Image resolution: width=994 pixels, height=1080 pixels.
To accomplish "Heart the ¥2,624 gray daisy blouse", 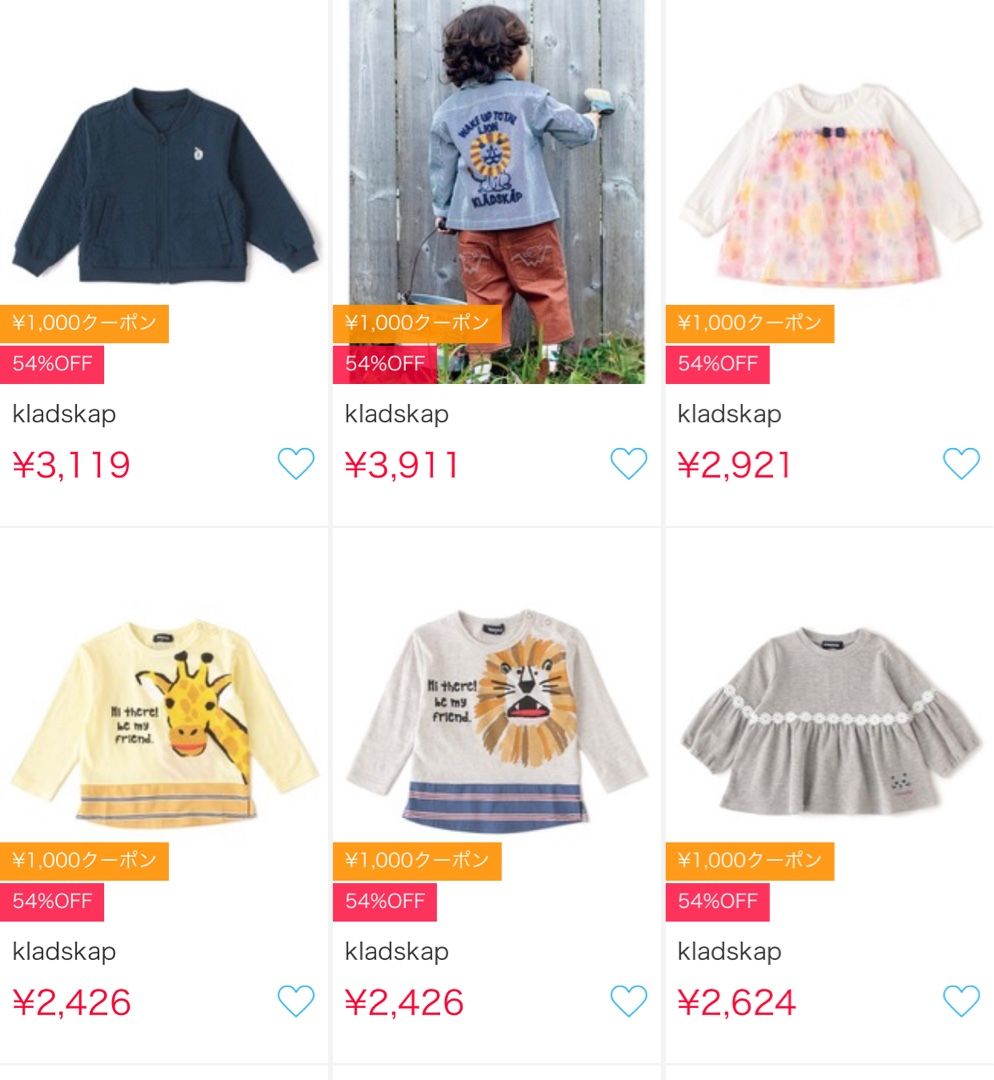I will pyautogui.click(x=962, y=1001).
